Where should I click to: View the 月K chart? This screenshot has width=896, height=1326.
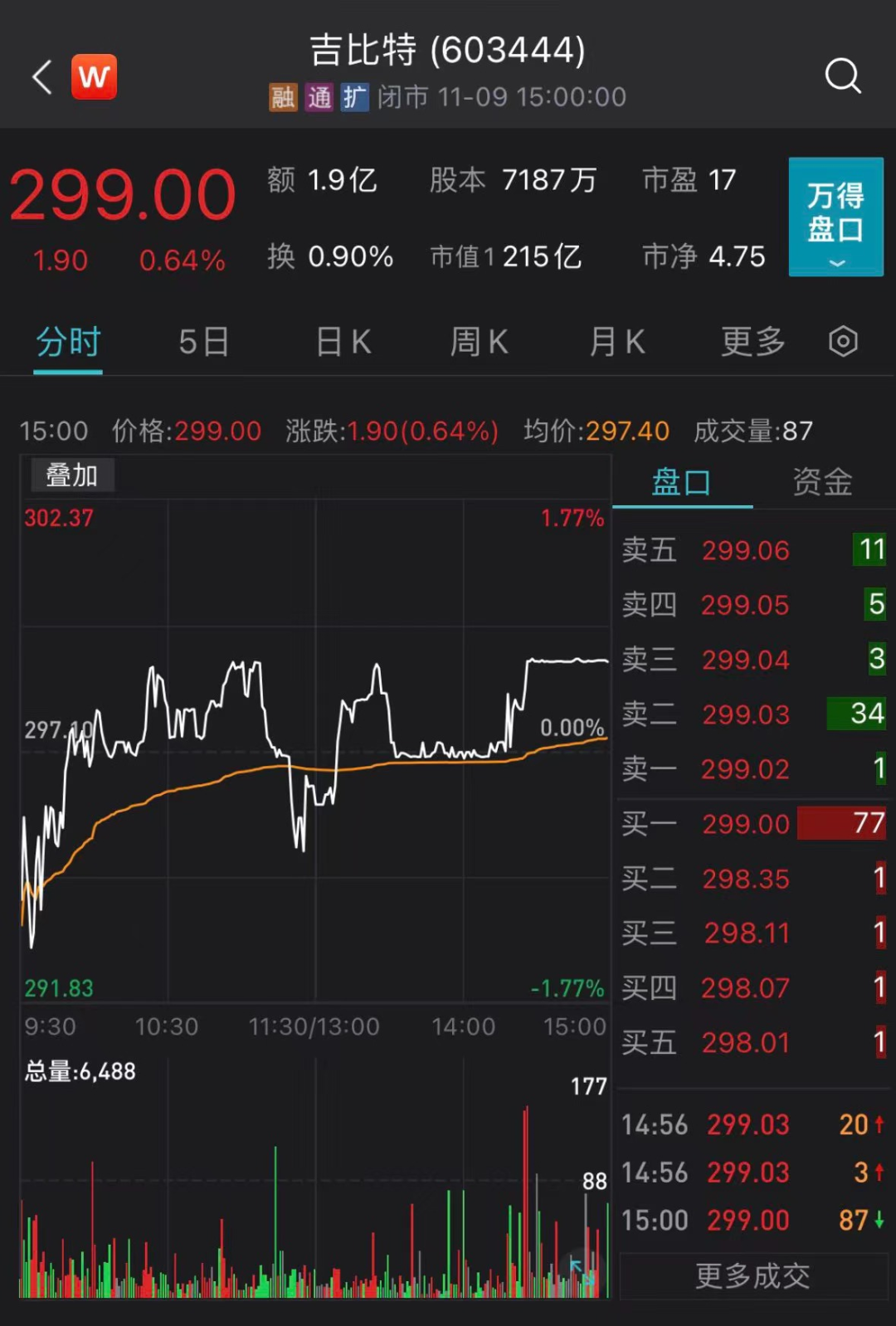(x=616, y=342)
